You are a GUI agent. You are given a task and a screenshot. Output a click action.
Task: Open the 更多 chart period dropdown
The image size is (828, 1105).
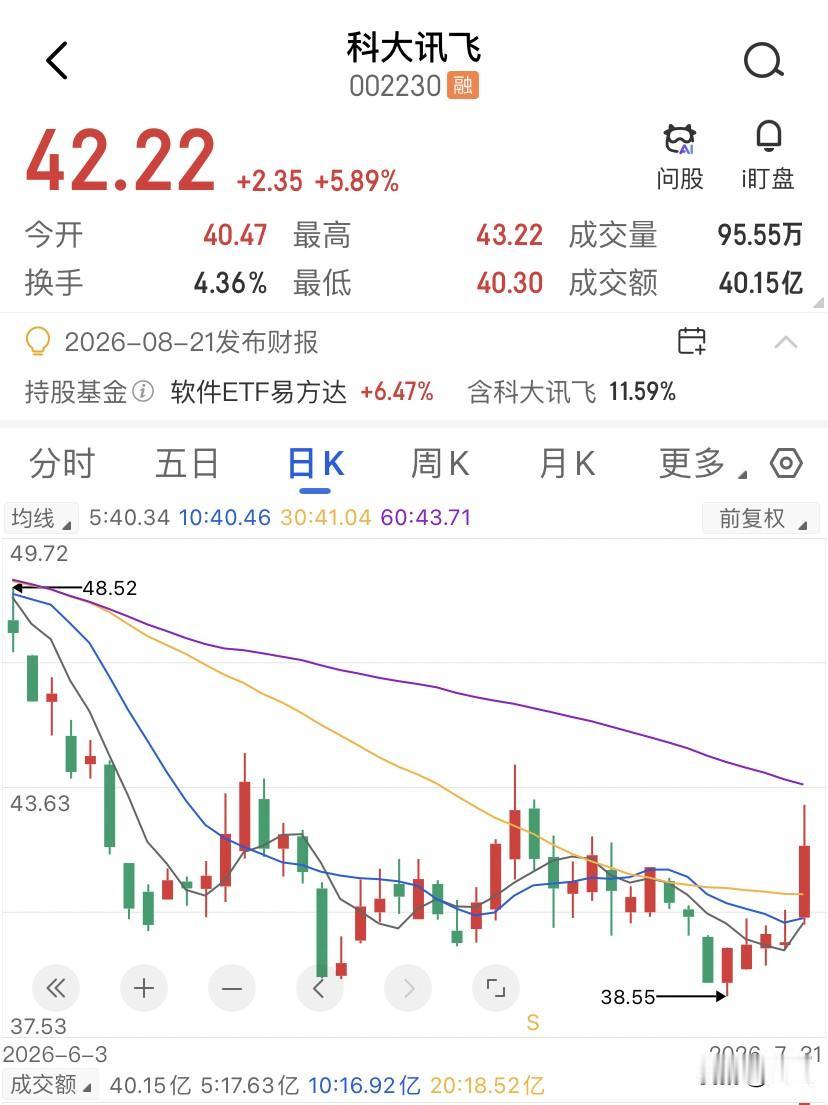702,464
